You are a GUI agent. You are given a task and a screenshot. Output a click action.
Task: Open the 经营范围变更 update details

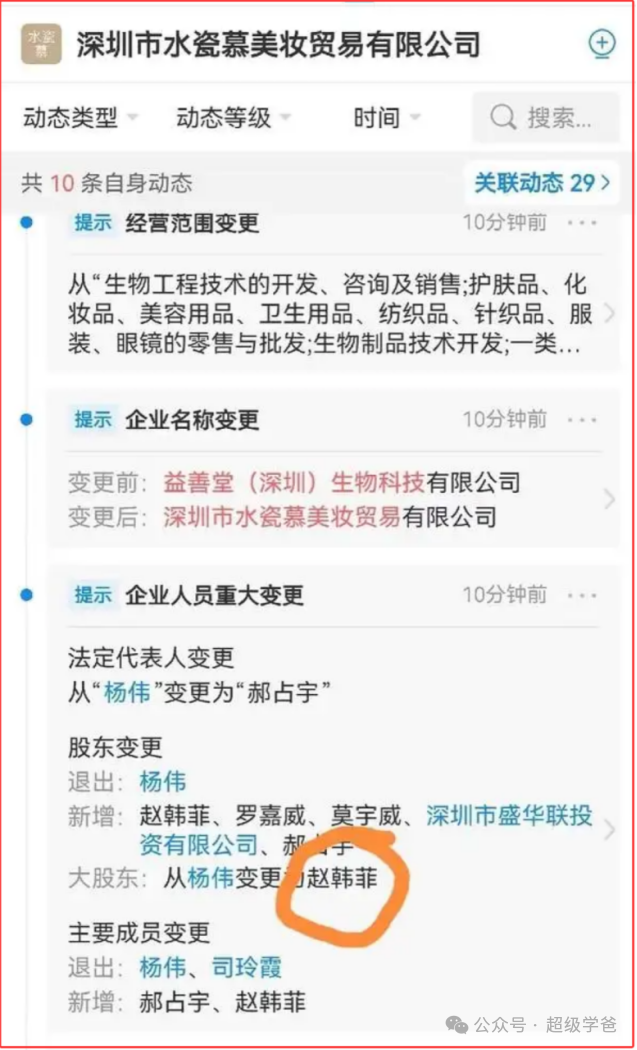(330, 314)
